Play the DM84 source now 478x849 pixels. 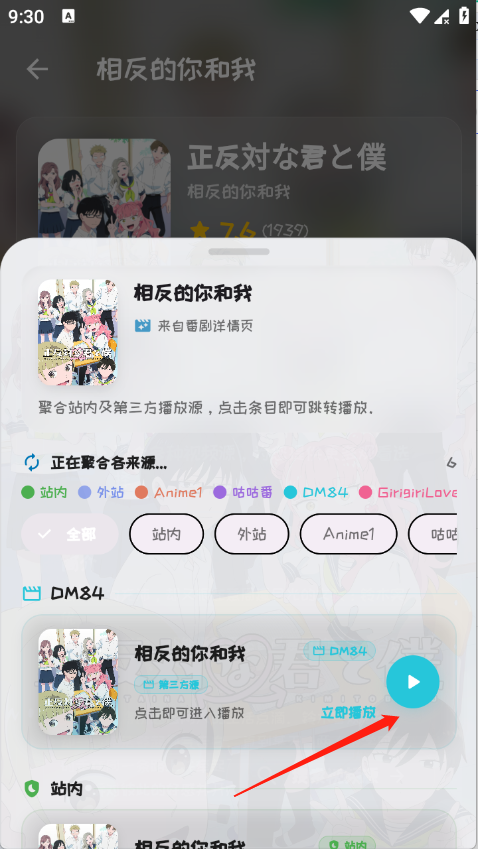(412, 682)
